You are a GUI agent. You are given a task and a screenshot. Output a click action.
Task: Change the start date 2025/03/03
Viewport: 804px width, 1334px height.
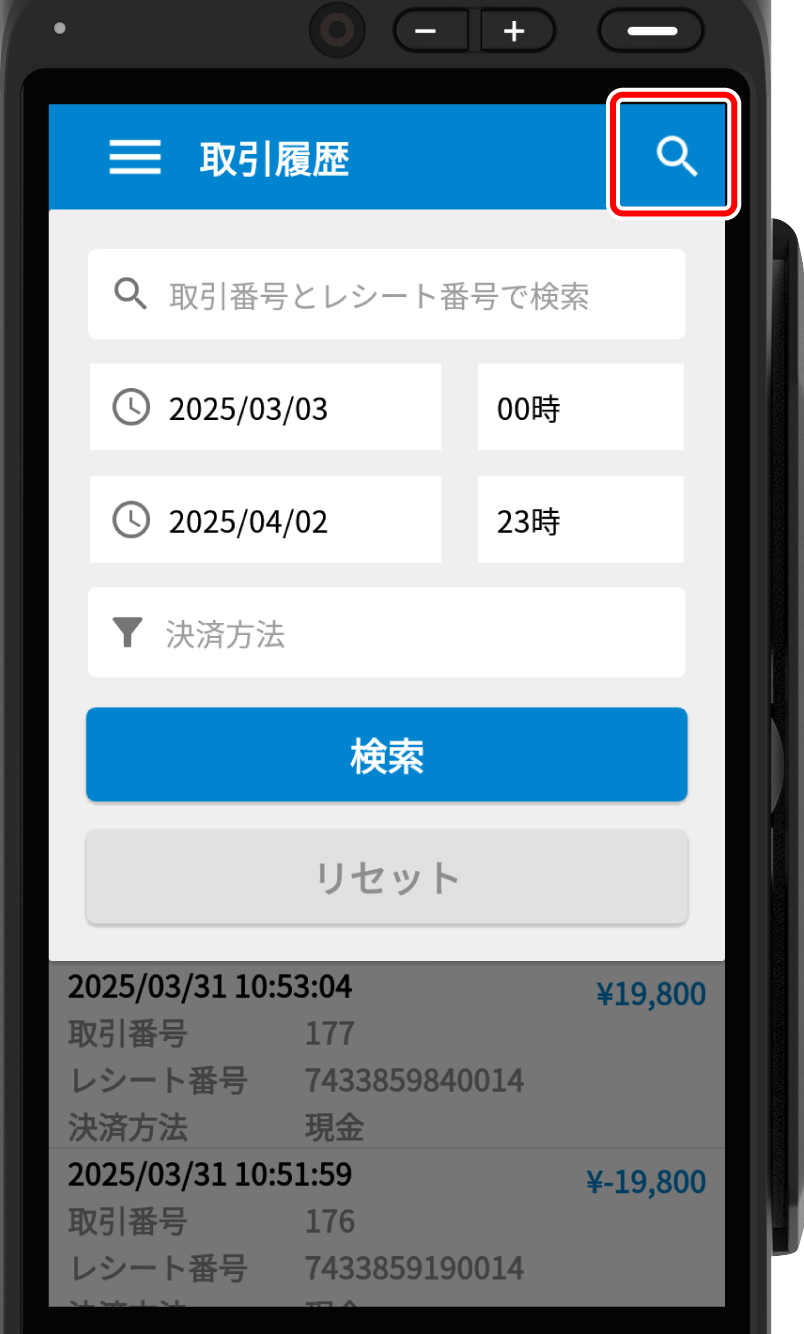coord(265,408)
